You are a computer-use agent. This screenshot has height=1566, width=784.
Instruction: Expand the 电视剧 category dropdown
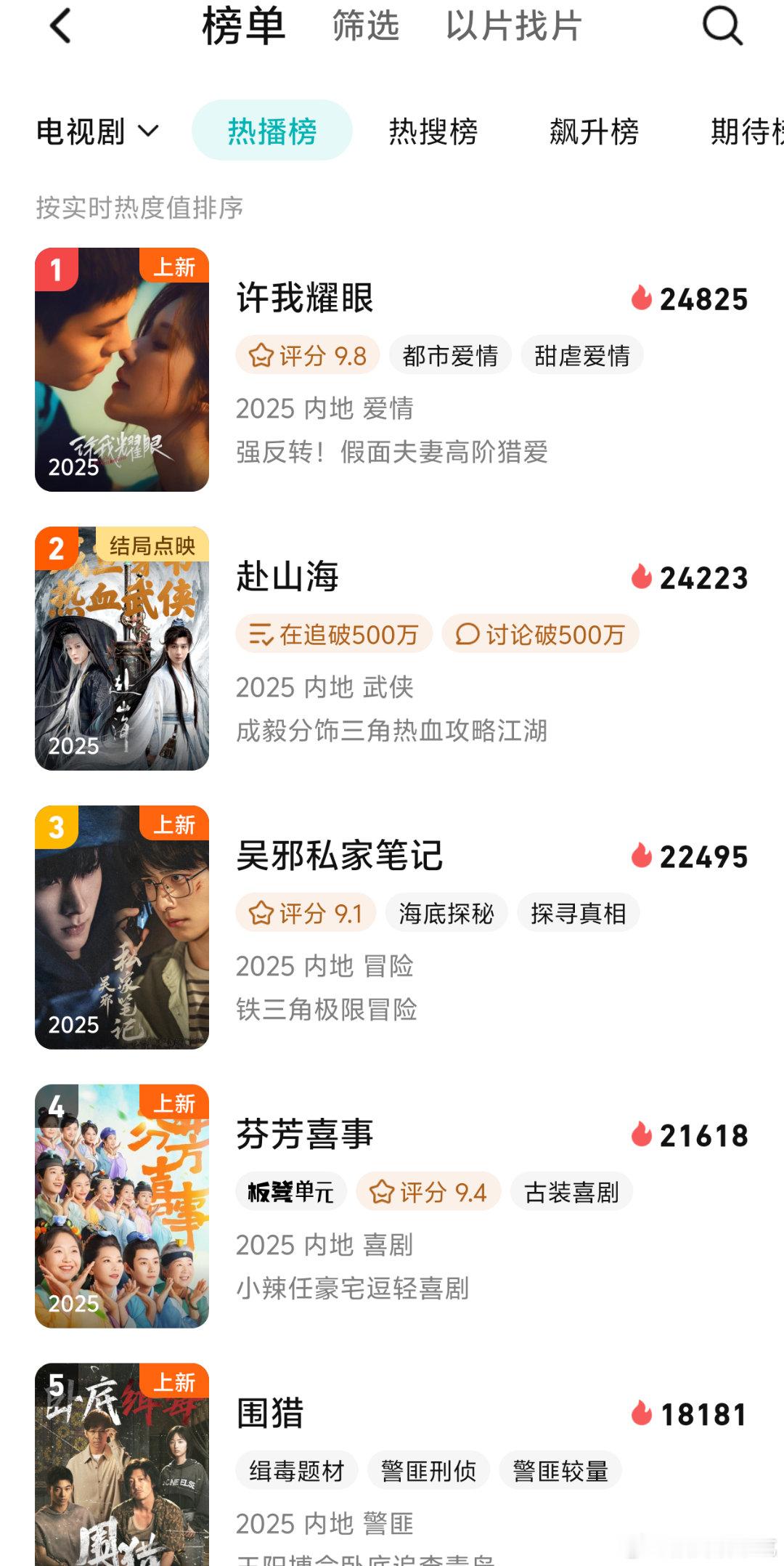[x=97, y=131]
